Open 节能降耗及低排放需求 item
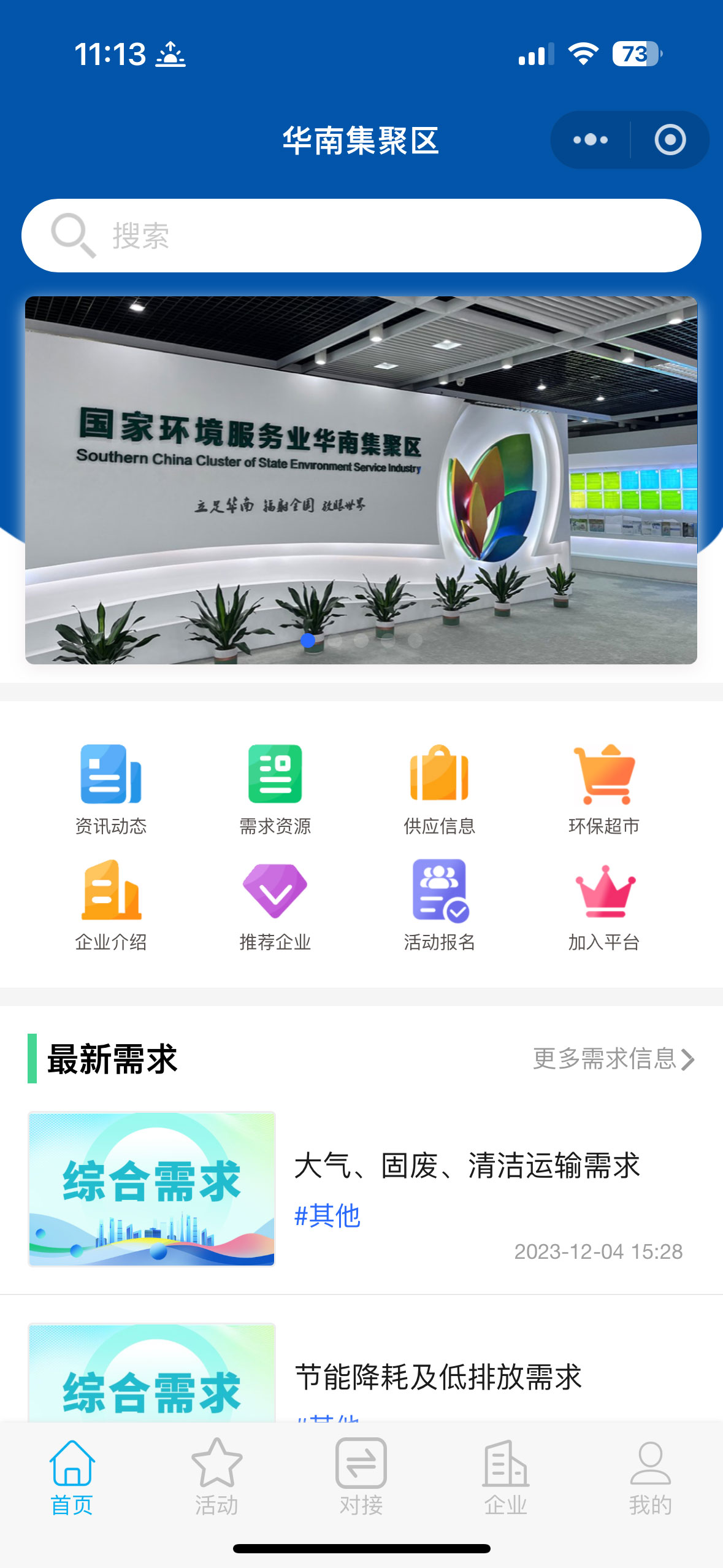 pos(438,1377)
